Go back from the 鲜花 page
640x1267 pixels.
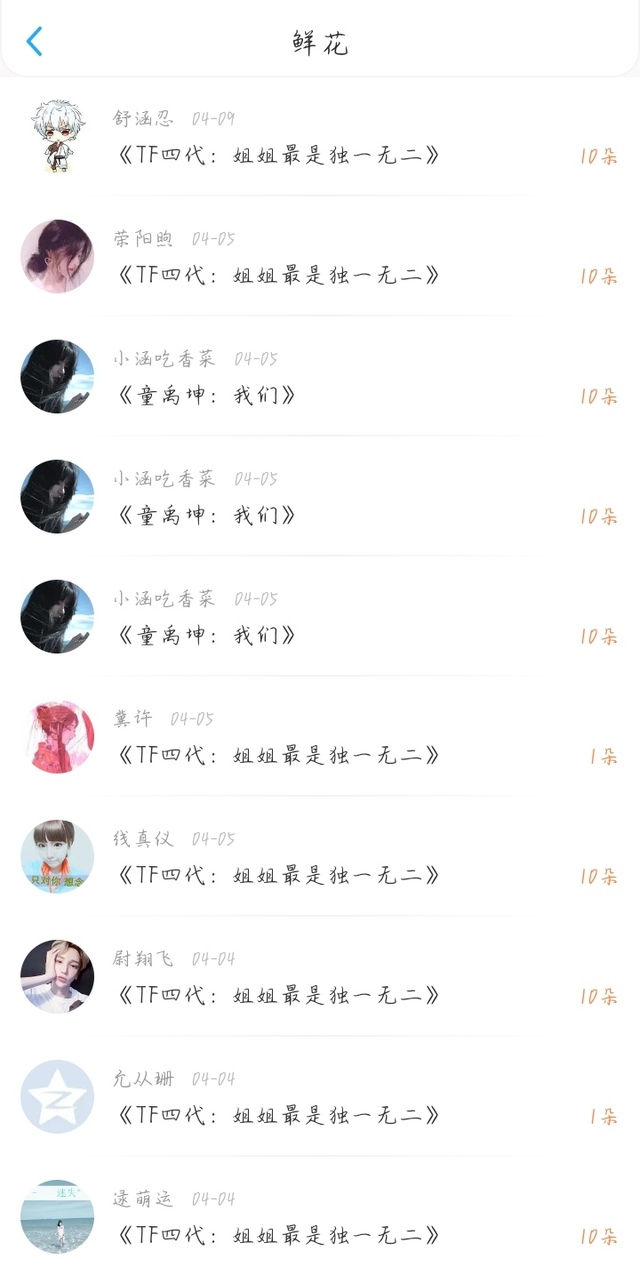pos(34,42)
